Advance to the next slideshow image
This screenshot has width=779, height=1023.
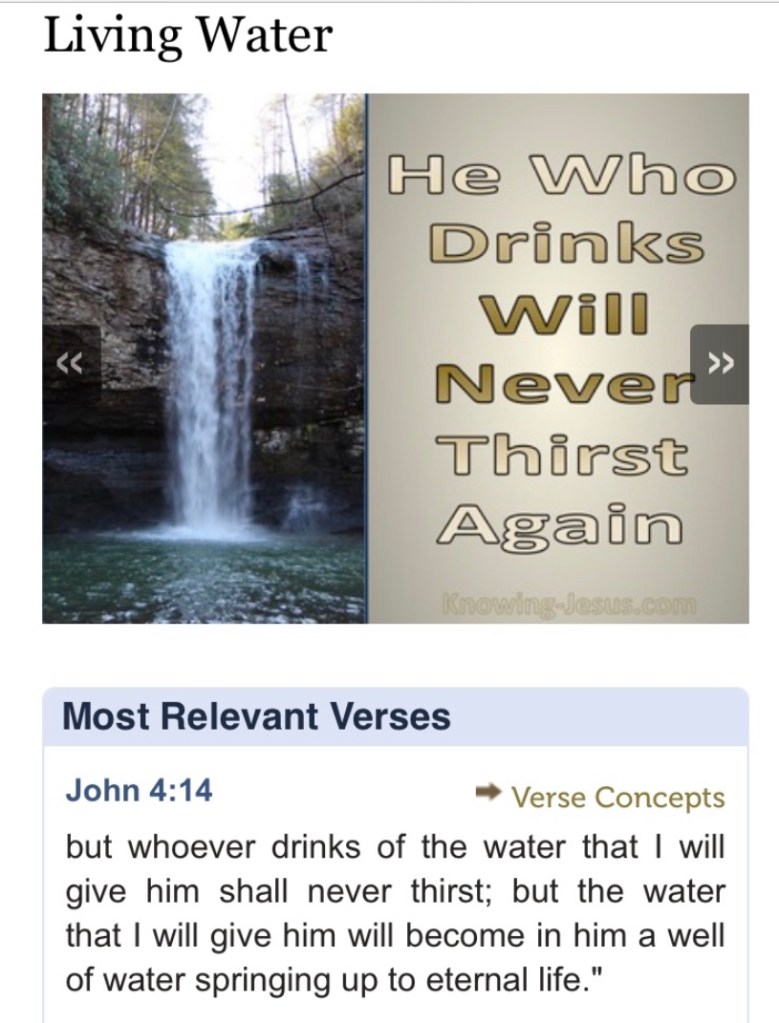pyautogui.click(x=720, y=364)
